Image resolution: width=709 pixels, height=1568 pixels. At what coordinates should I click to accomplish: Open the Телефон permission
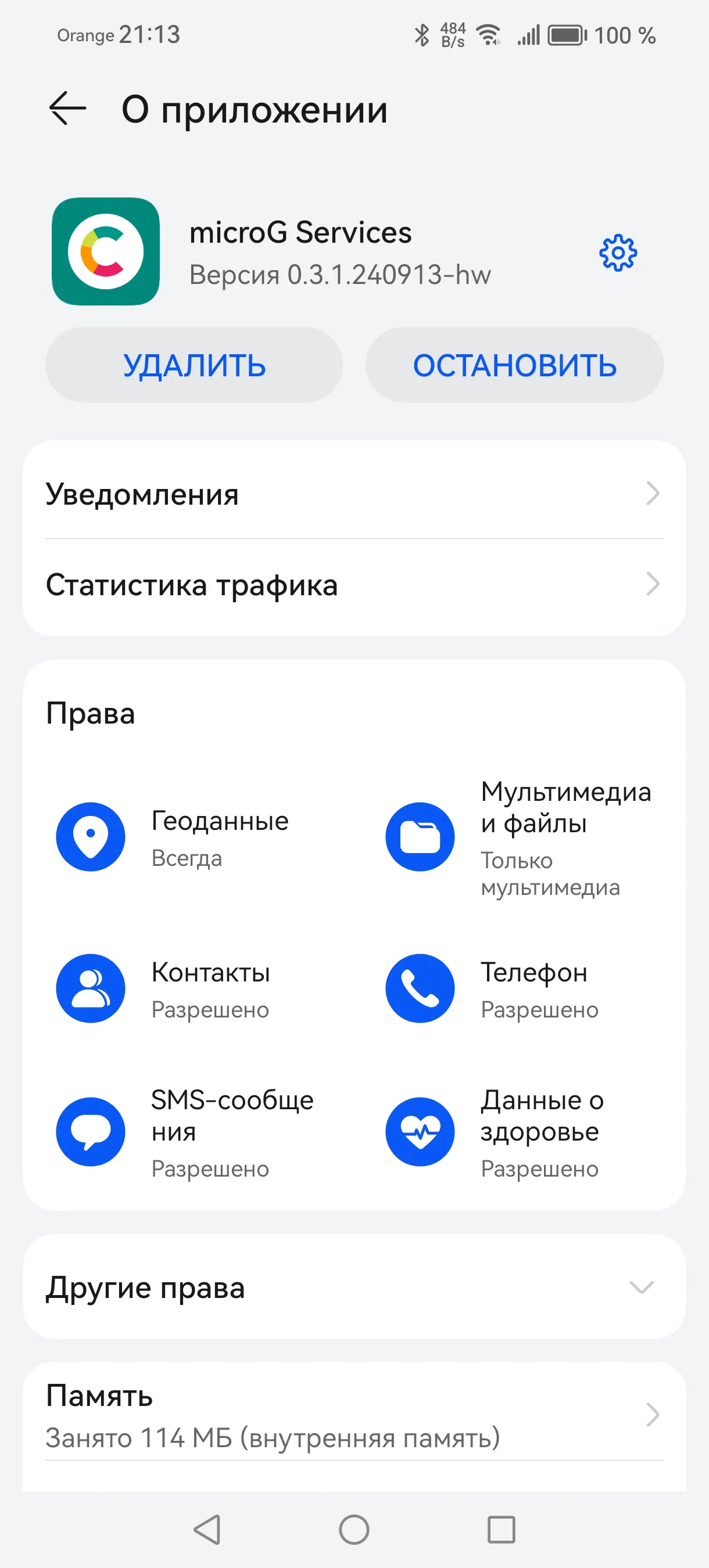coord(518,988)
